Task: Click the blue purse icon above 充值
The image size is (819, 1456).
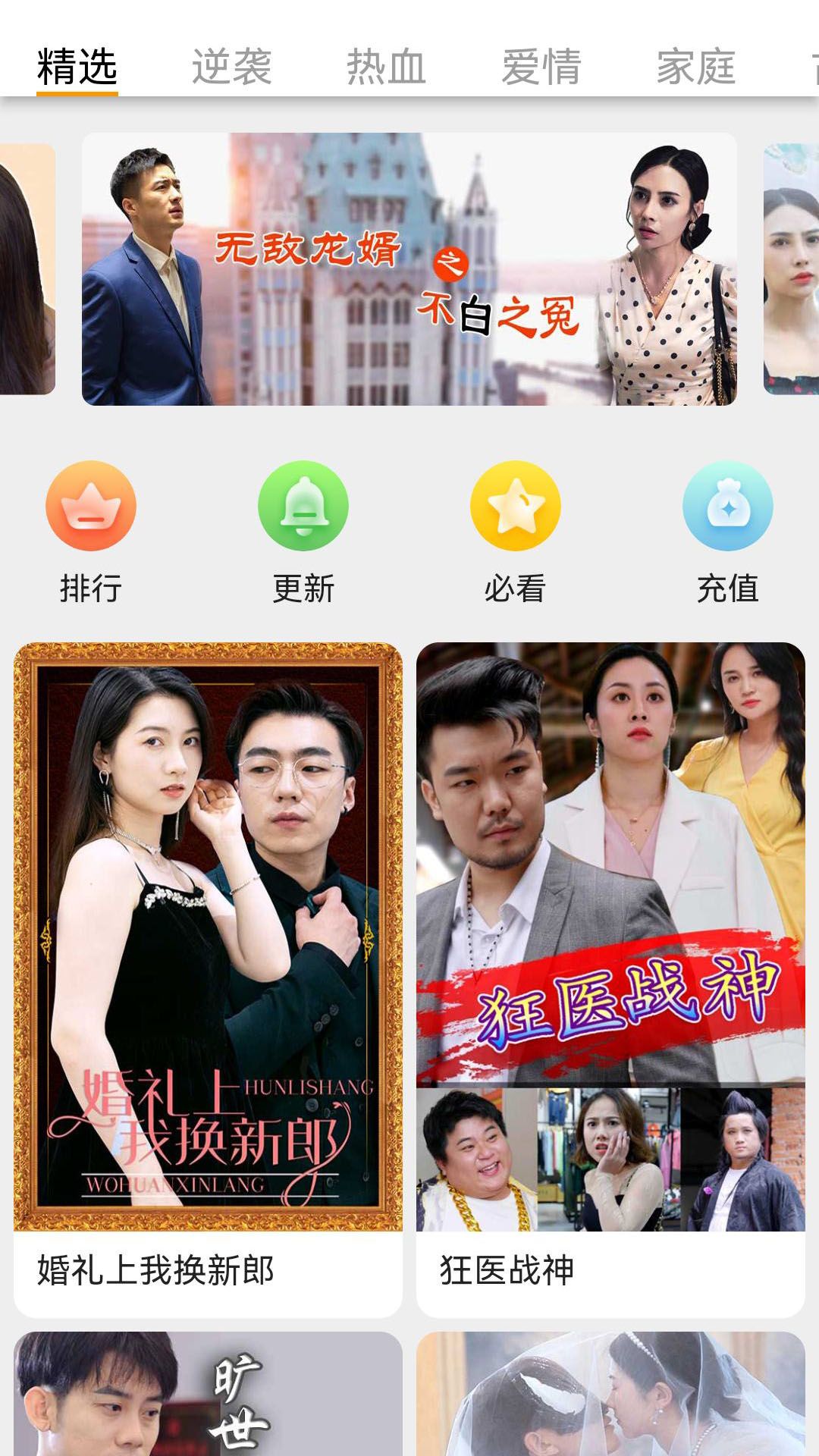Action: [726, 507]
